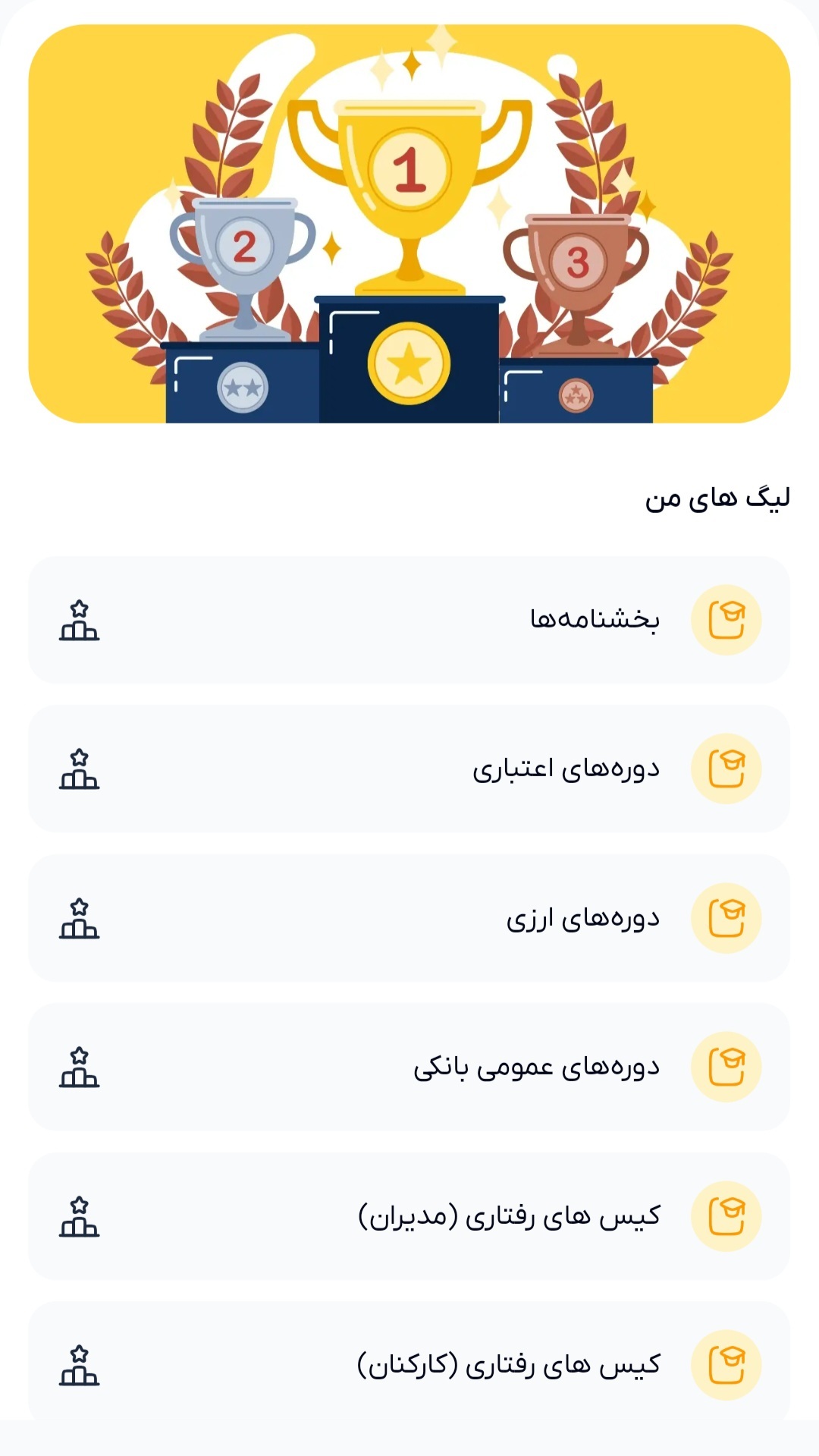
Task: Open the دوره‌های ارزی league entry
Action: [409, 918]
